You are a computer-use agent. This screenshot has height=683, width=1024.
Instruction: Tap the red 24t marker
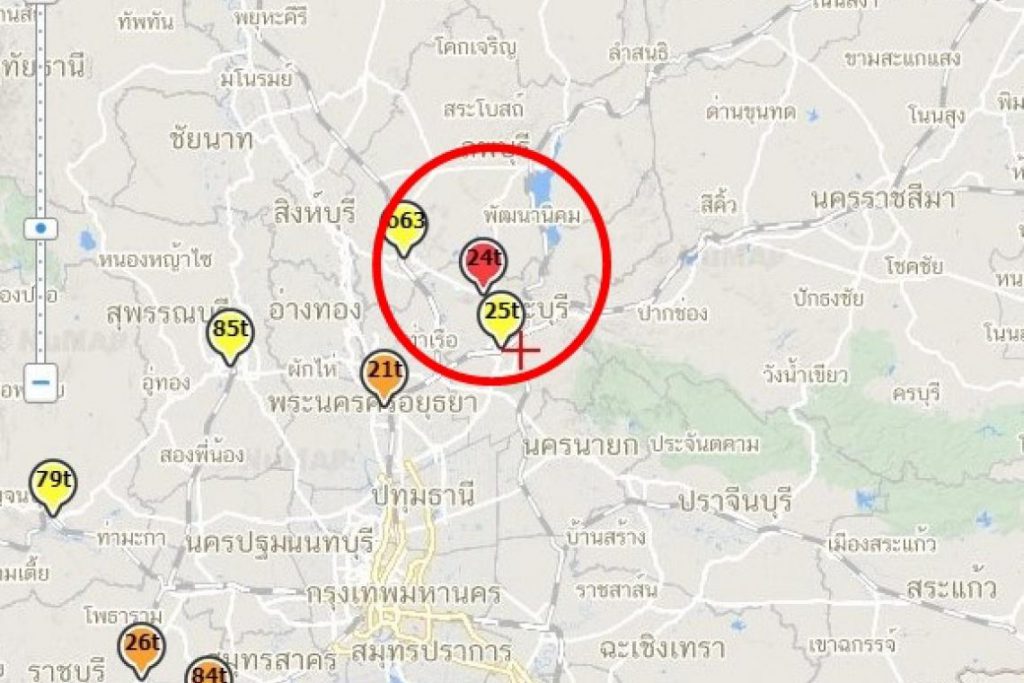[x=482, y=259]
